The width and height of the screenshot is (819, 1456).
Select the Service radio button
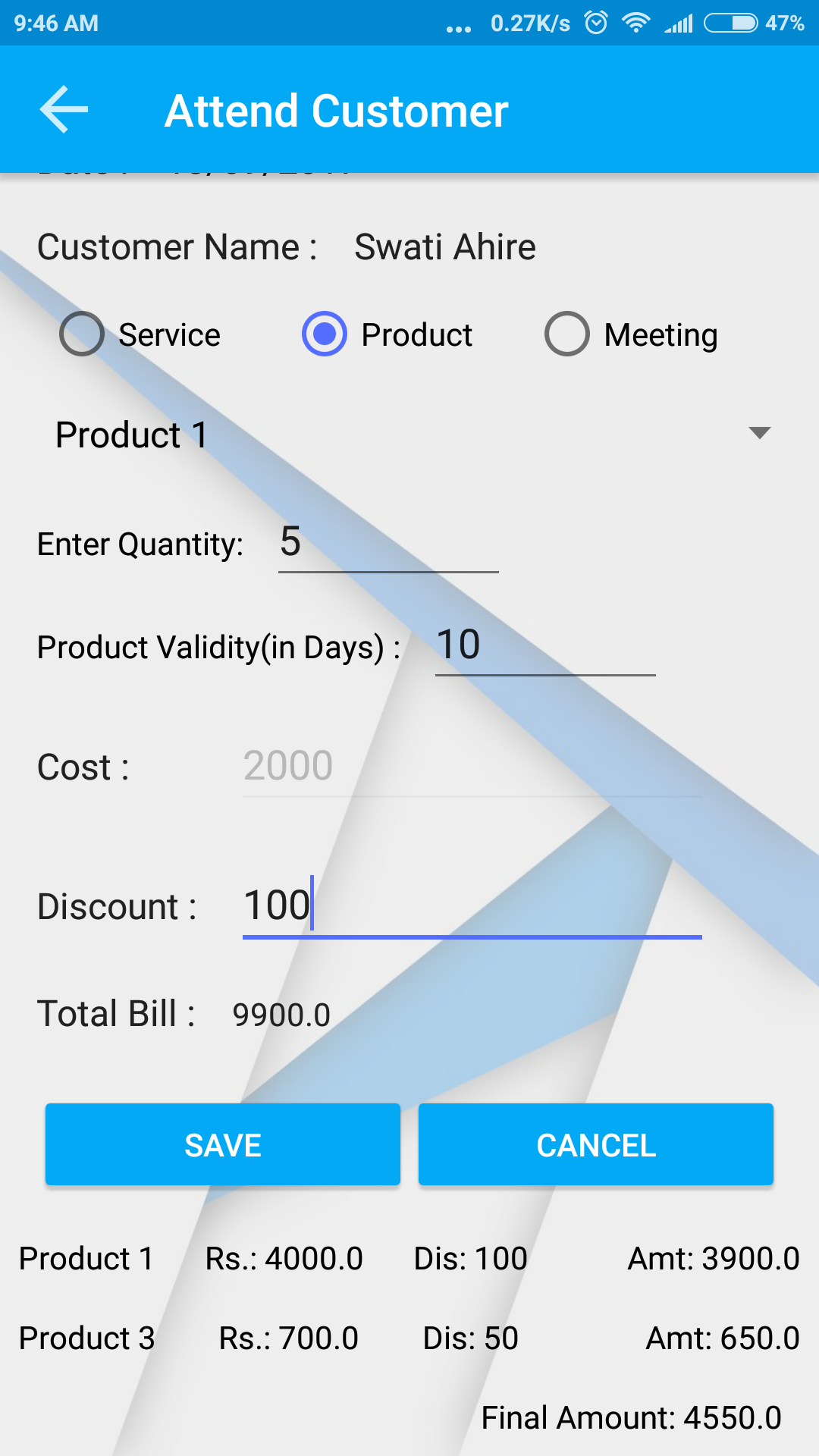82,334
